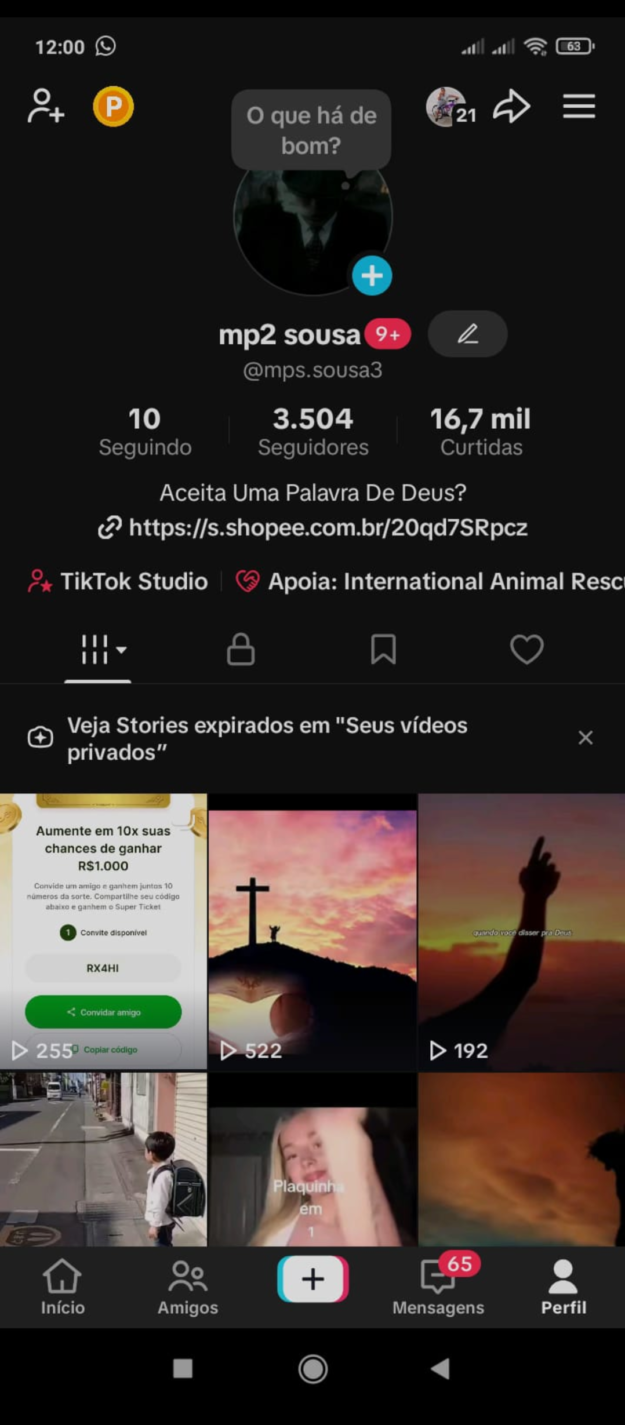
Task: Open the hamburger menu
Action: click(579, 106)
